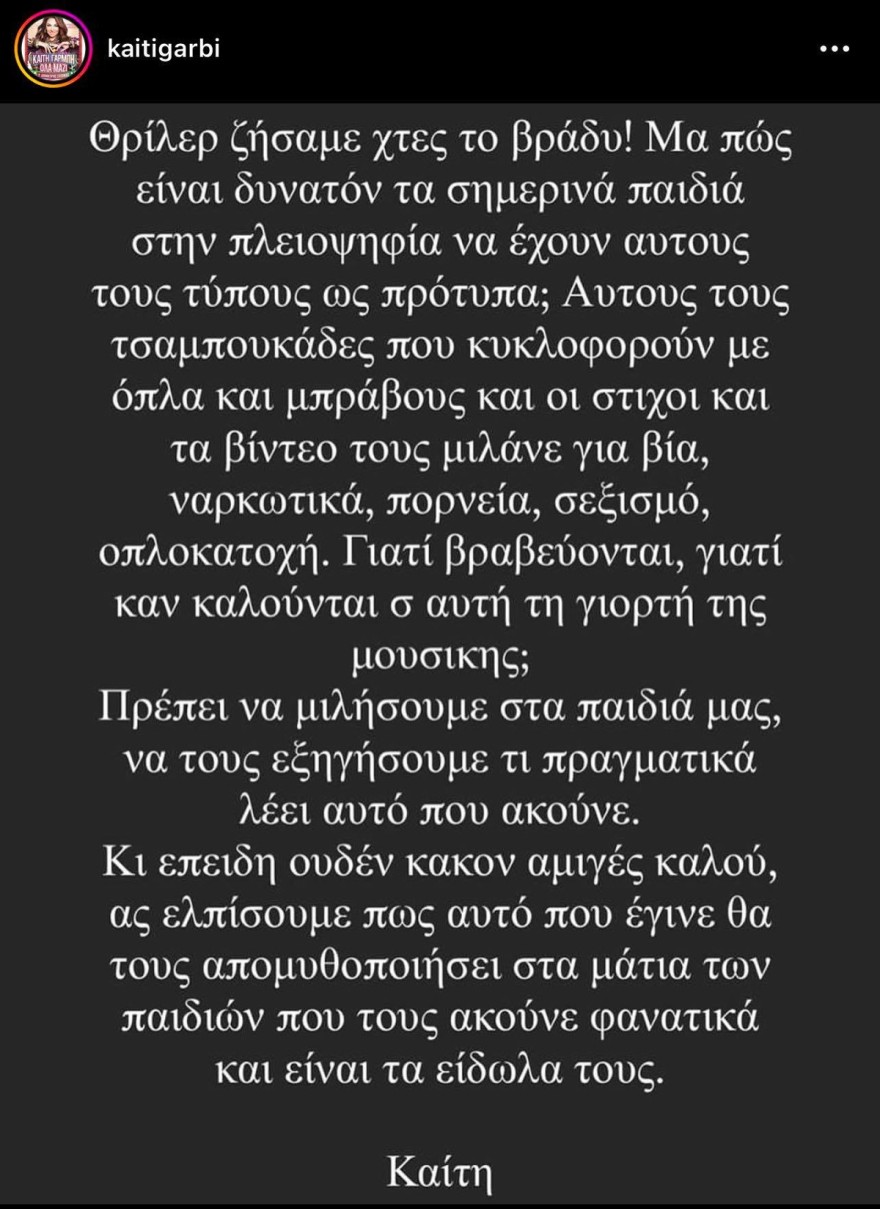Open the kaitigarbi username link
Image resolution: width=880 pixels, height=1209 pixels.
pyautogui.click(x=161, y=49)
